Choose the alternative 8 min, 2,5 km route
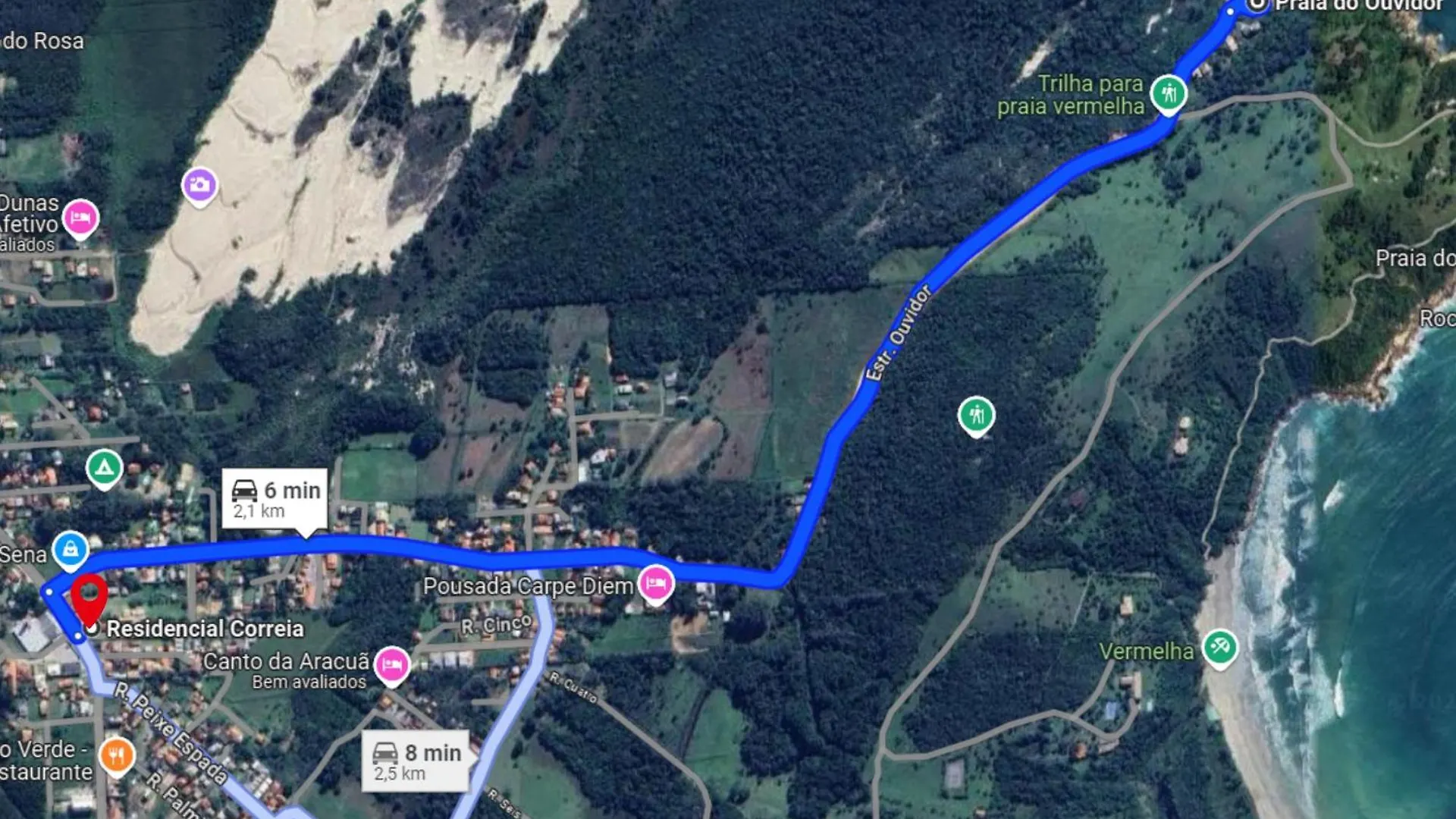The height and width of the screenshot is (819, 1456). (x=416, y=761)
